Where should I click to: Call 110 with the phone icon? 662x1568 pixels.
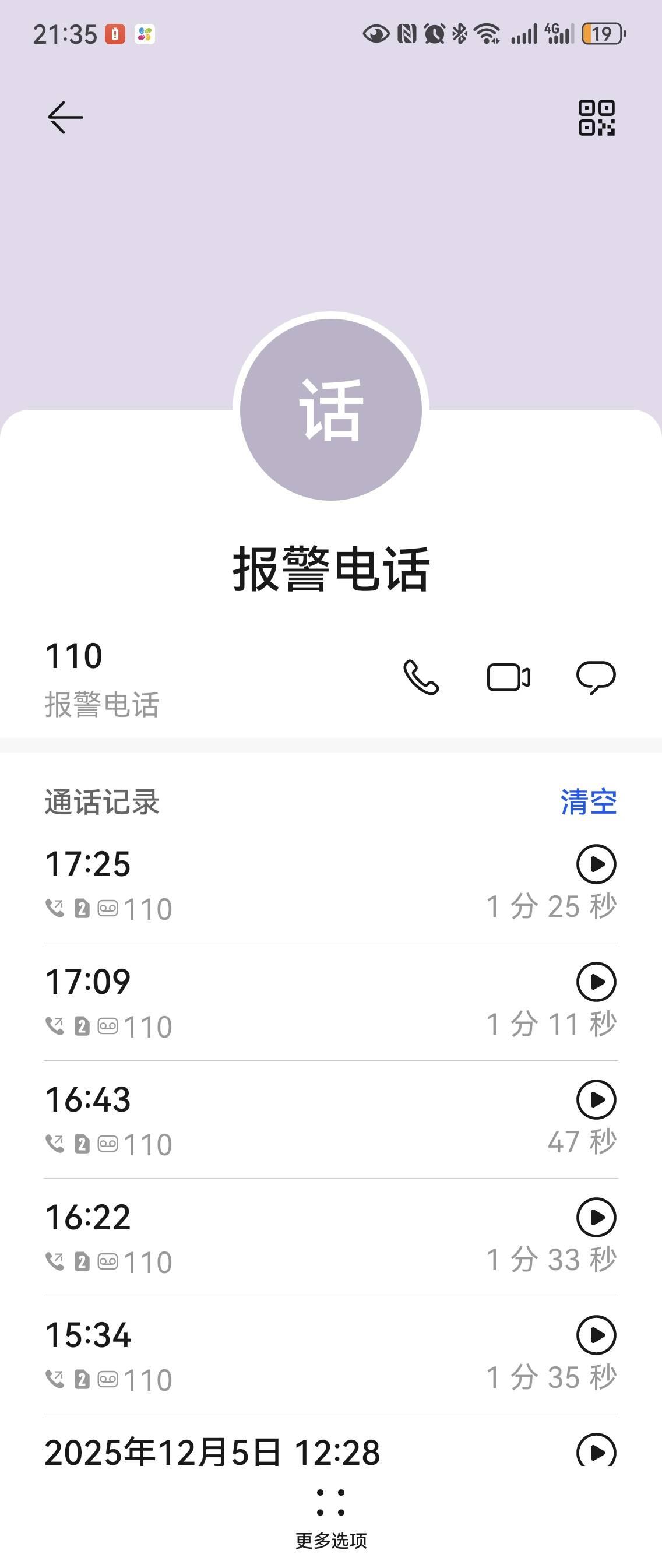click(x=421, y=677)
